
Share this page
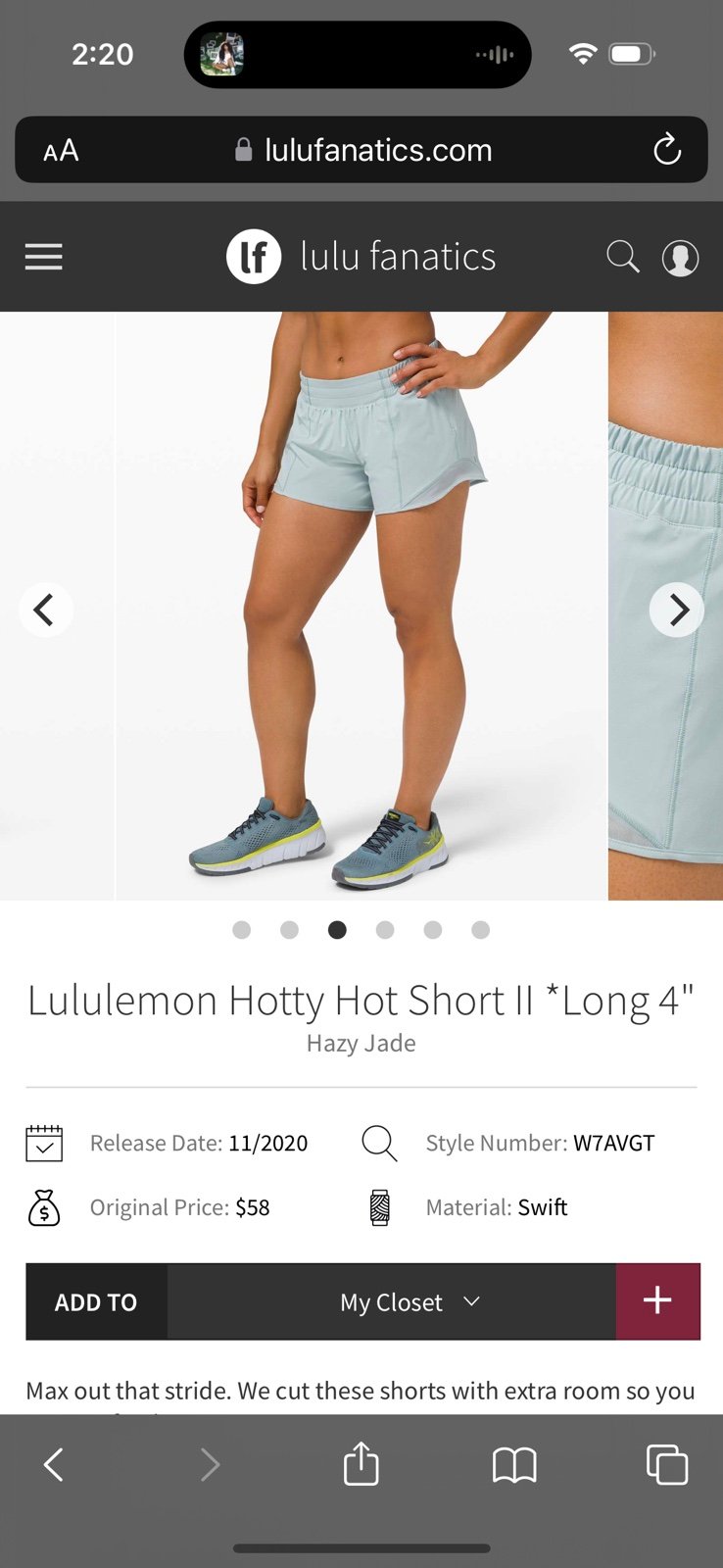point(361,1463)
